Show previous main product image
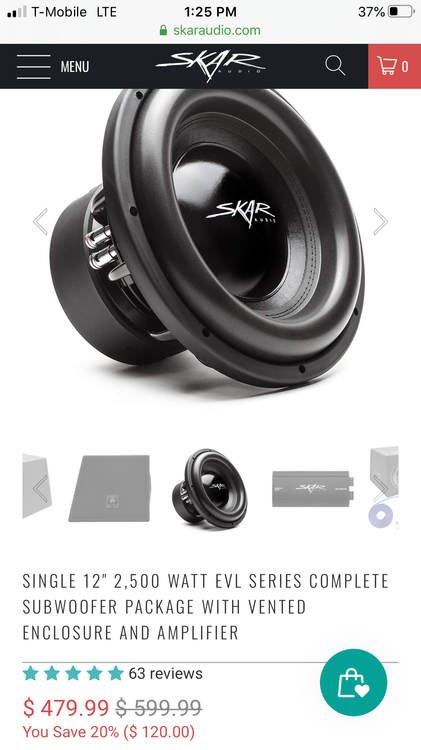Image resolution: width=421 pixels, height=750 pixels. pyautogui.click(x=40, y=221)
